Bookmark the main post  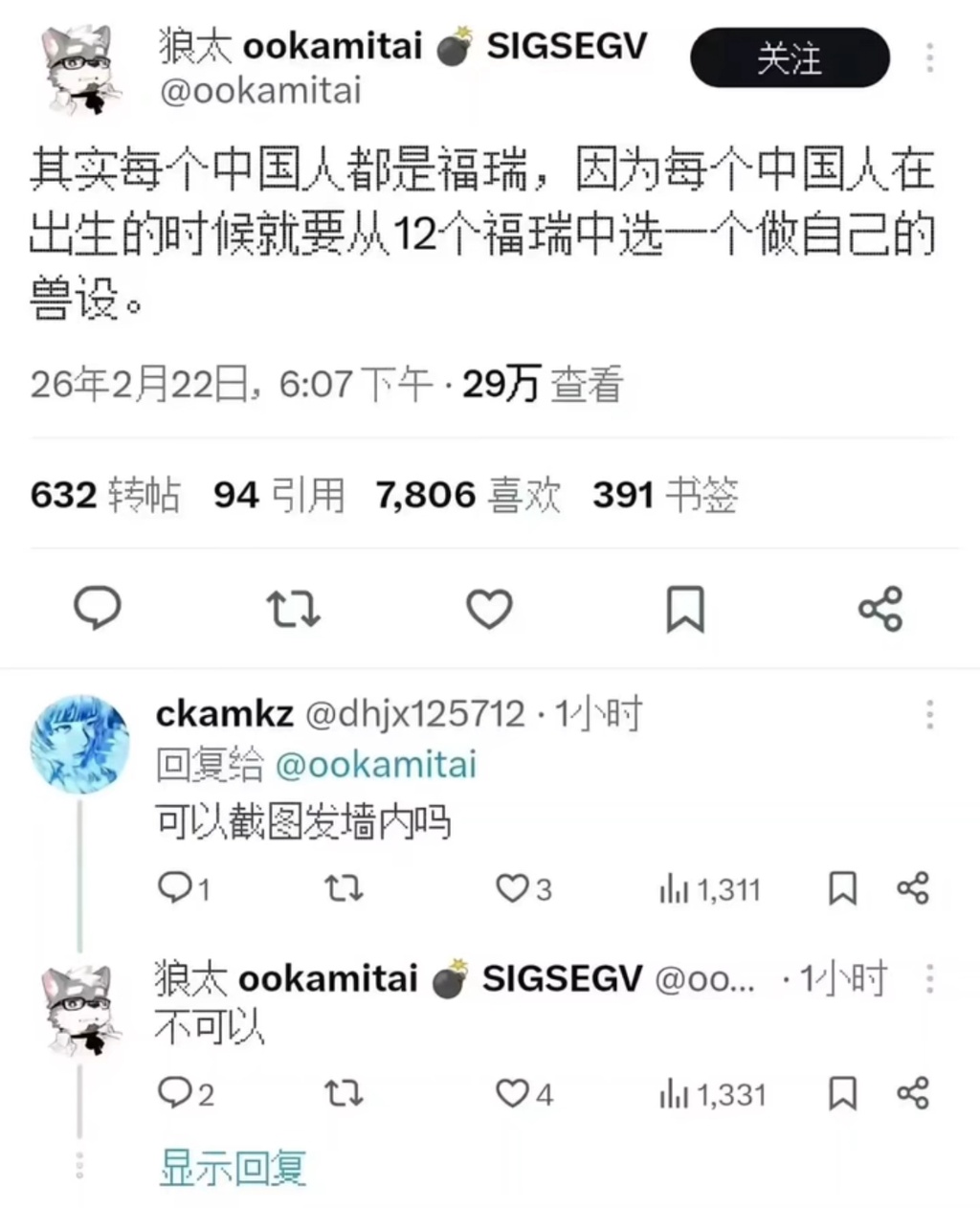click(685, 609)
